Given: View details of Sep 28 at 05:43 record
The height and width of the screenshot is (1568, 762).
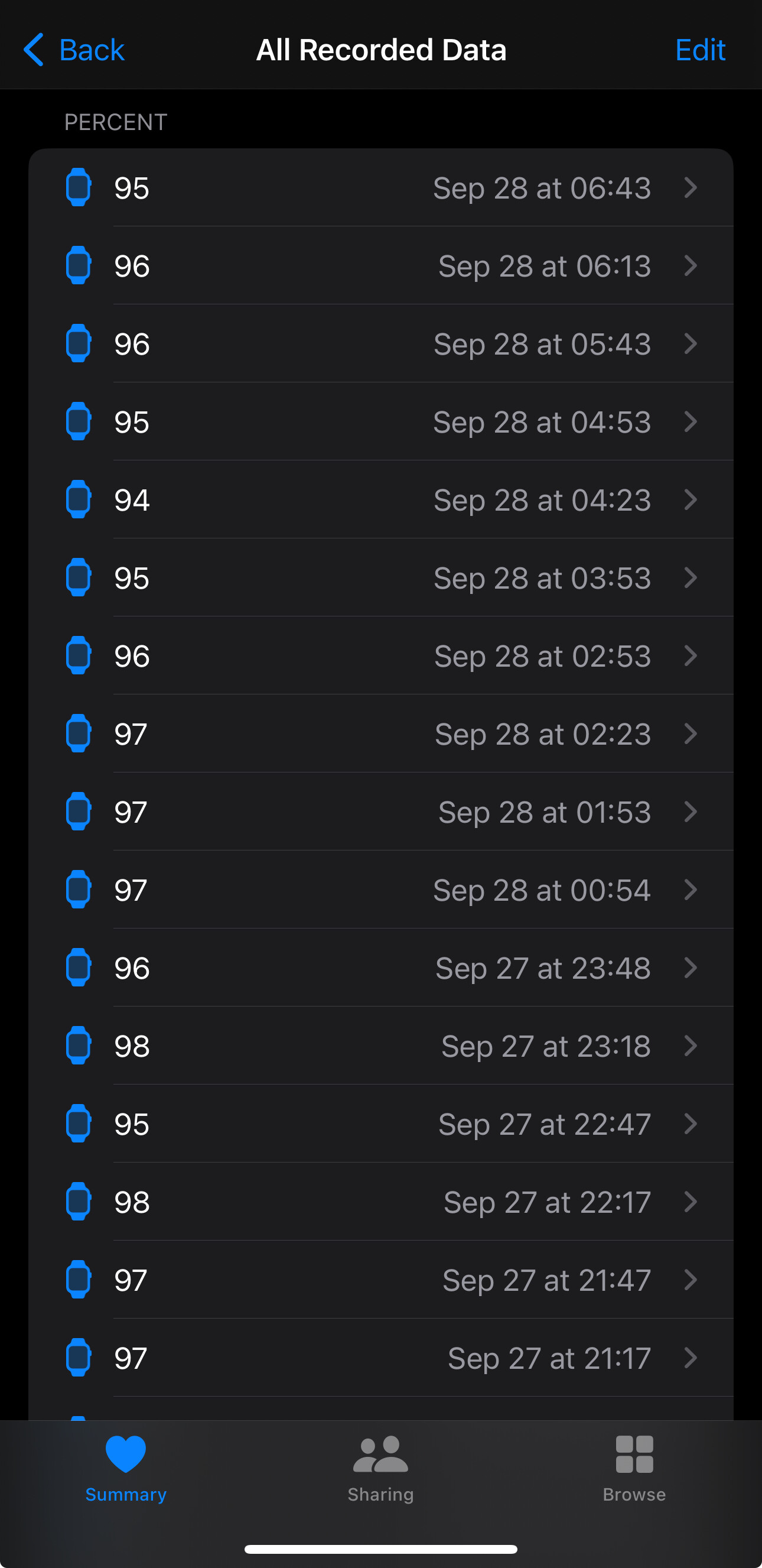Looking at the screenshot, I should (380, 343).
